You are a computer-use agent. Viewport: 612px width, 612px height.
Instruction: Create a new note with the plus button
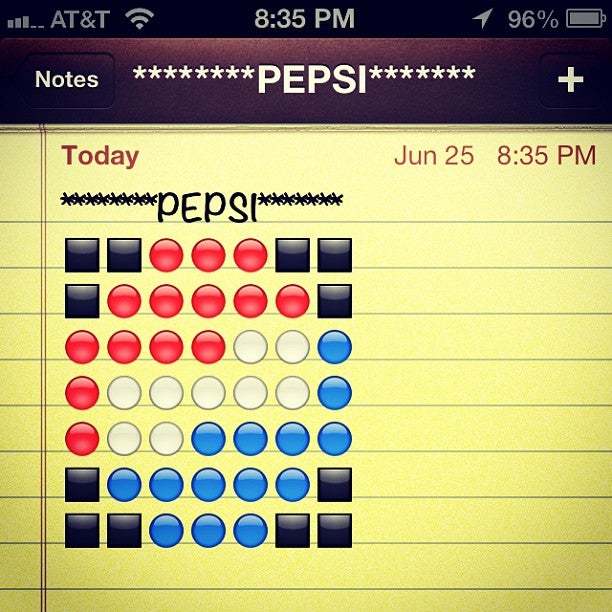[x=570, y=80]
